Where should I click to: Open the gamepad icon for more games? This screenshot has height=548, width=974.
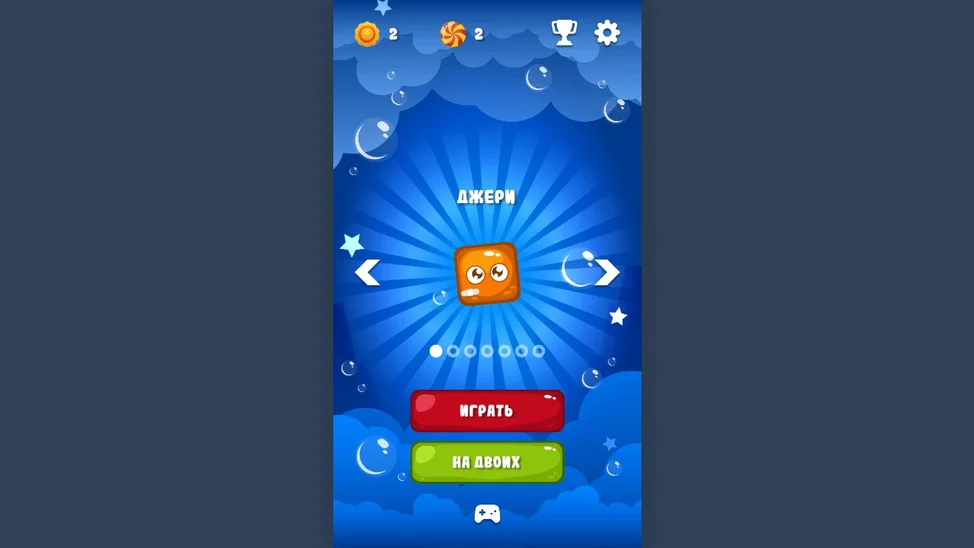coord(487,514)
